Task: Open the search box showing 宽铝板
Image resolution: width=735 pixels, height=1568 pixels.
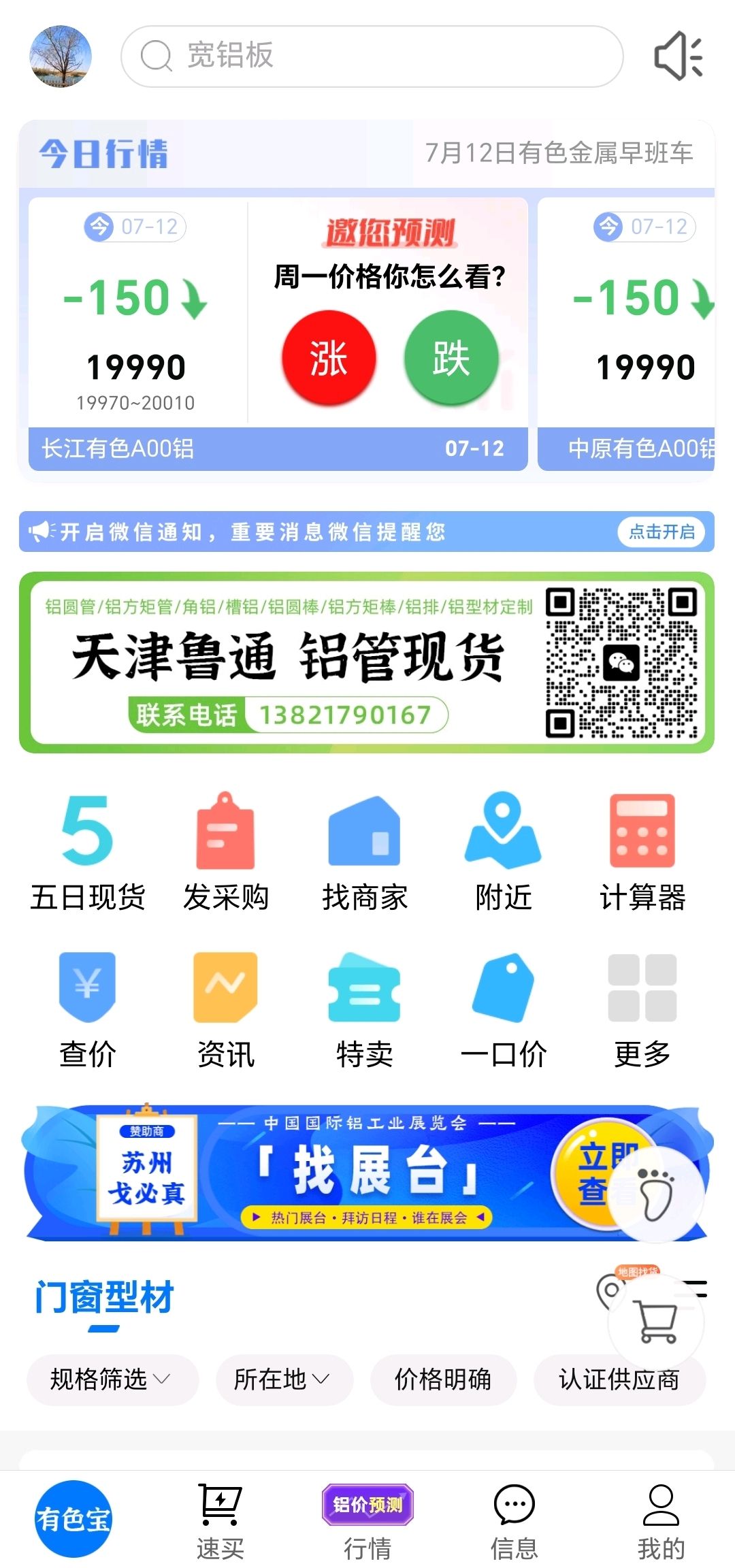Action: pos(372,56)
